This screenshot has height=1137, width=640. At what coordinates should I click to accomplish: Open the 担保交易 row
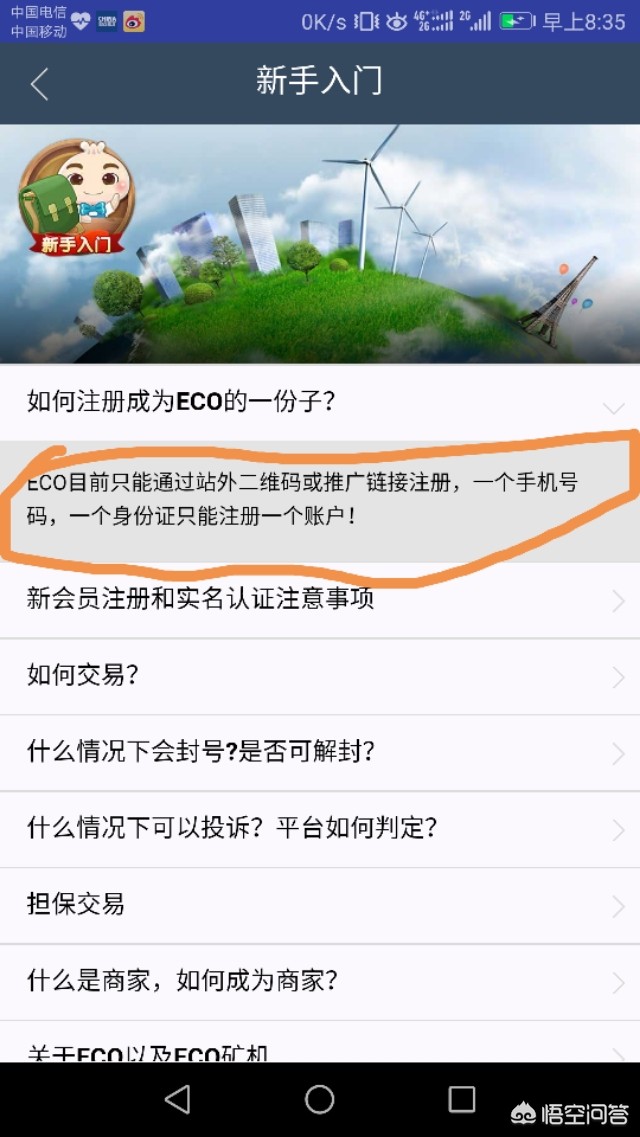coord(320,905)
